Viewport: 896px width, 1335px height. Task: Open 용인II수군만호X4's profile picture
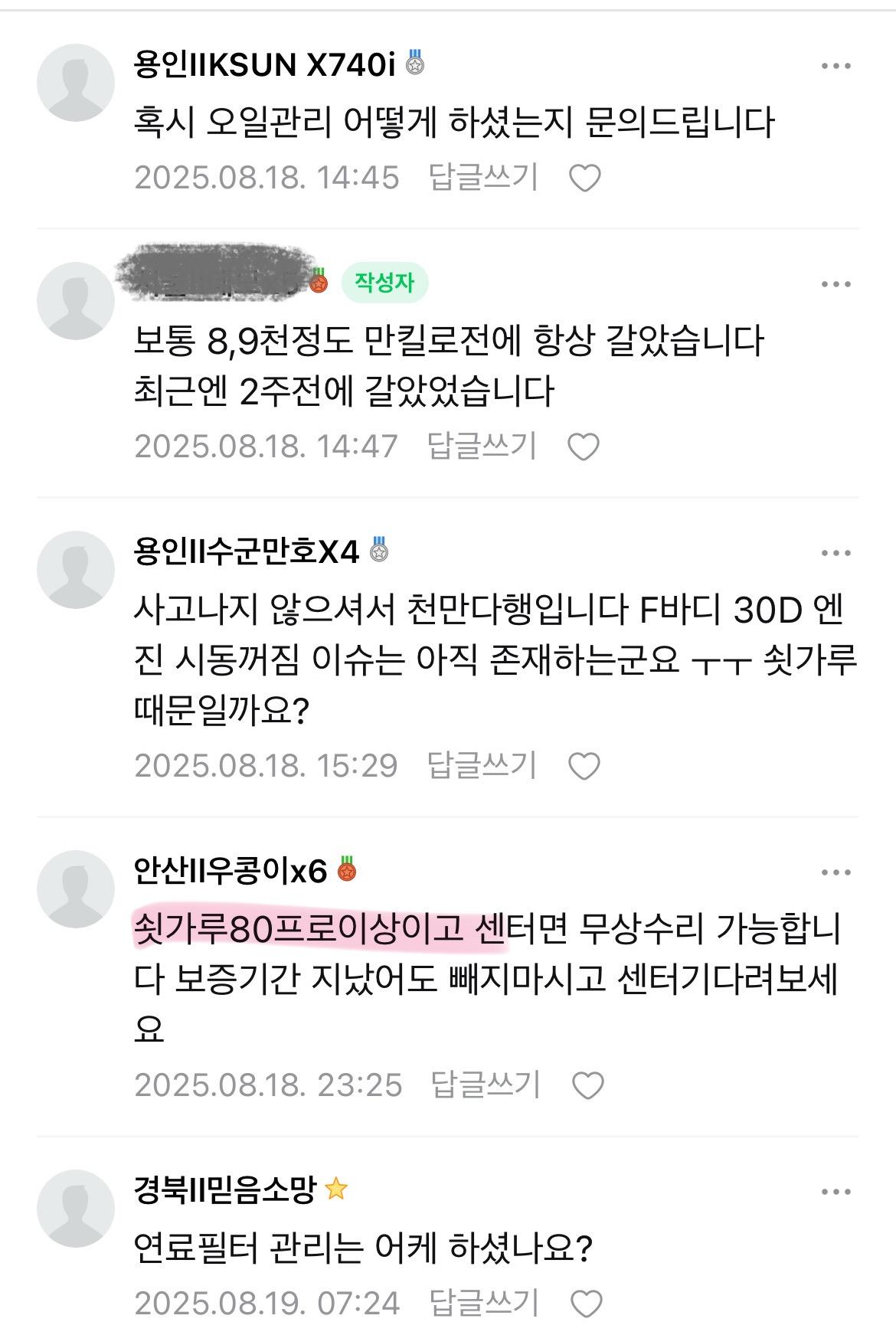tap(75, 569)
